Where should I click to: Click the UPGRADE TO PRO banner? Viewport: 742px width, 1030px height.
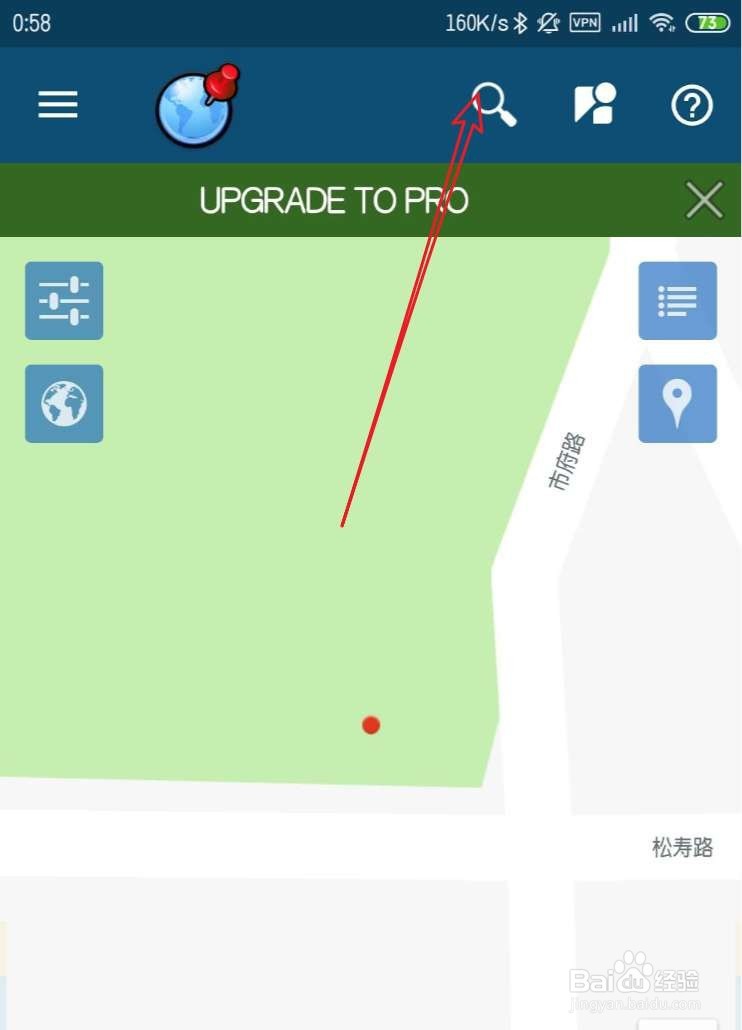click(x=335, y=200)
